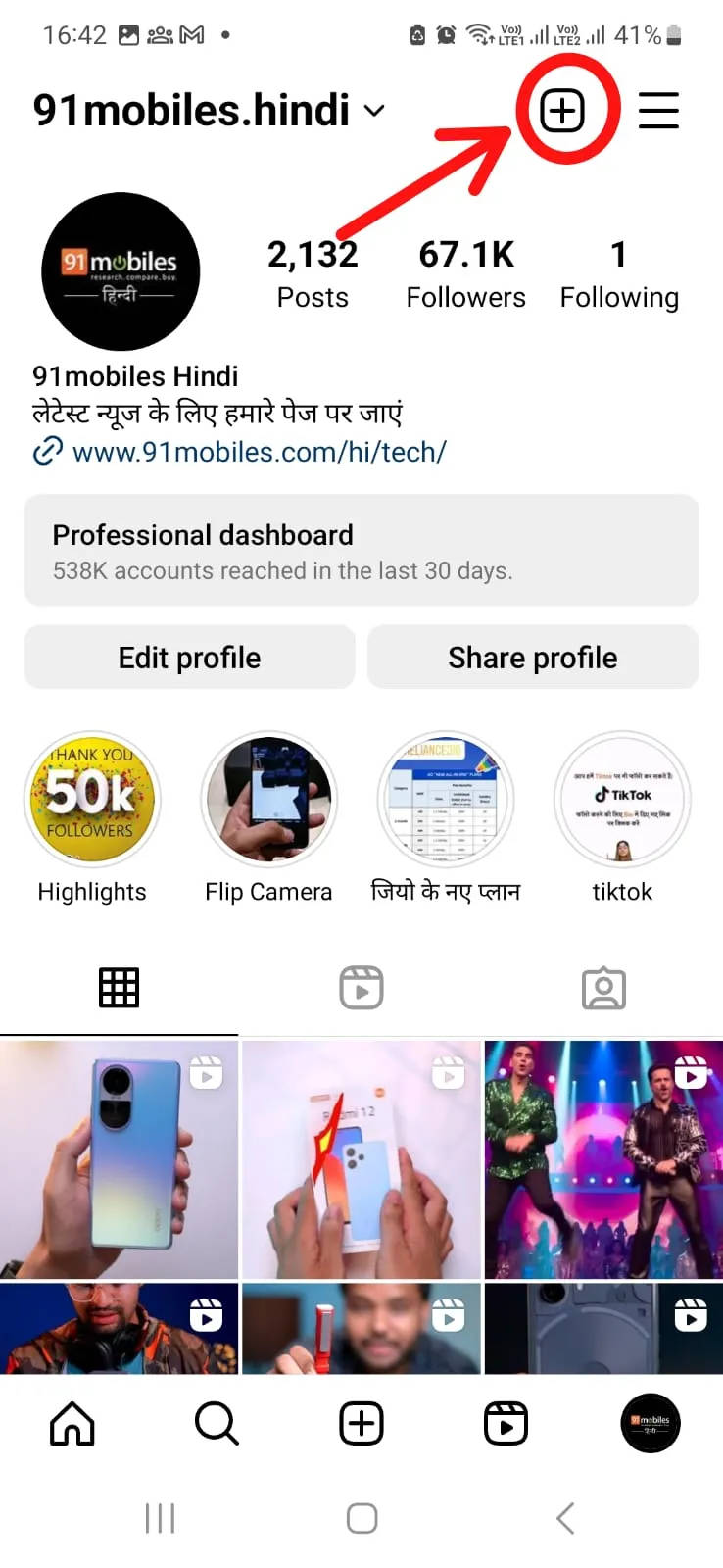
Task: Open the blue Oppo phone reel
Action: [119, 1160]
